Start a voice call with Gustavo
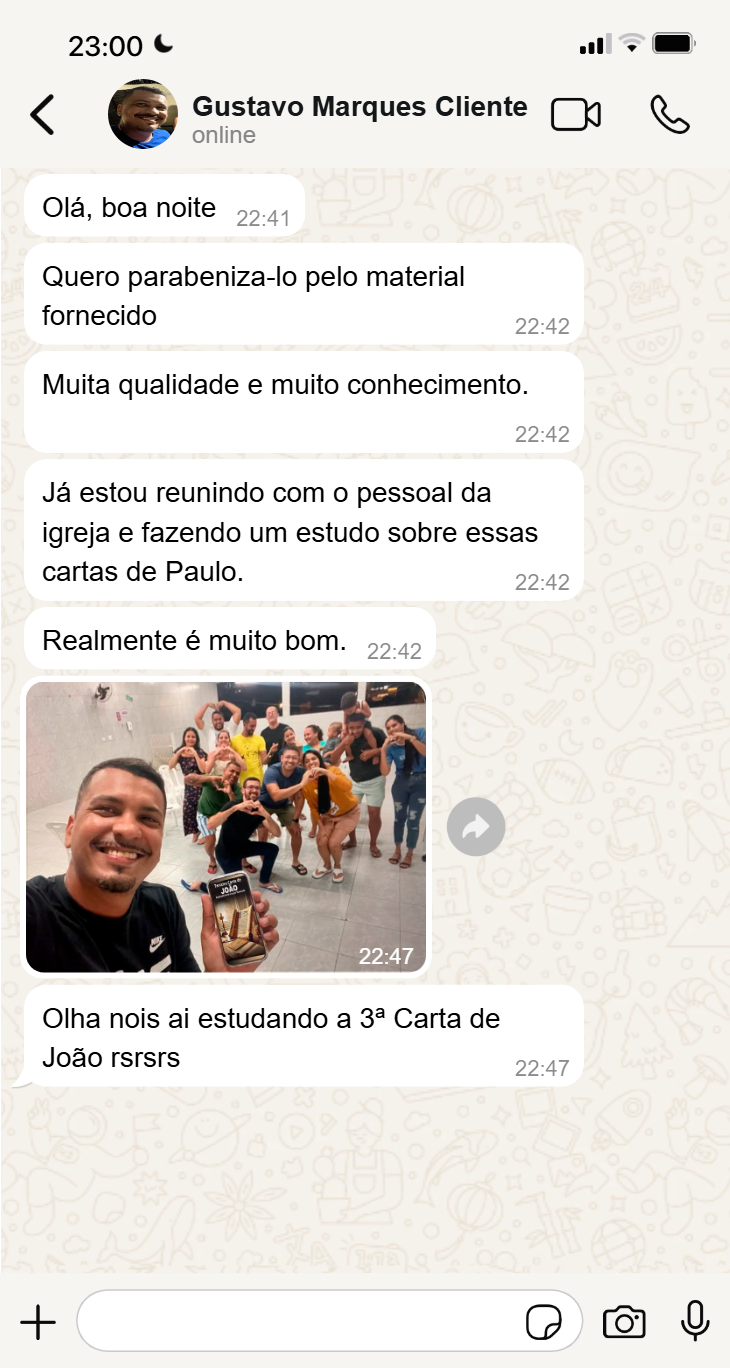 tap(669, 115)
